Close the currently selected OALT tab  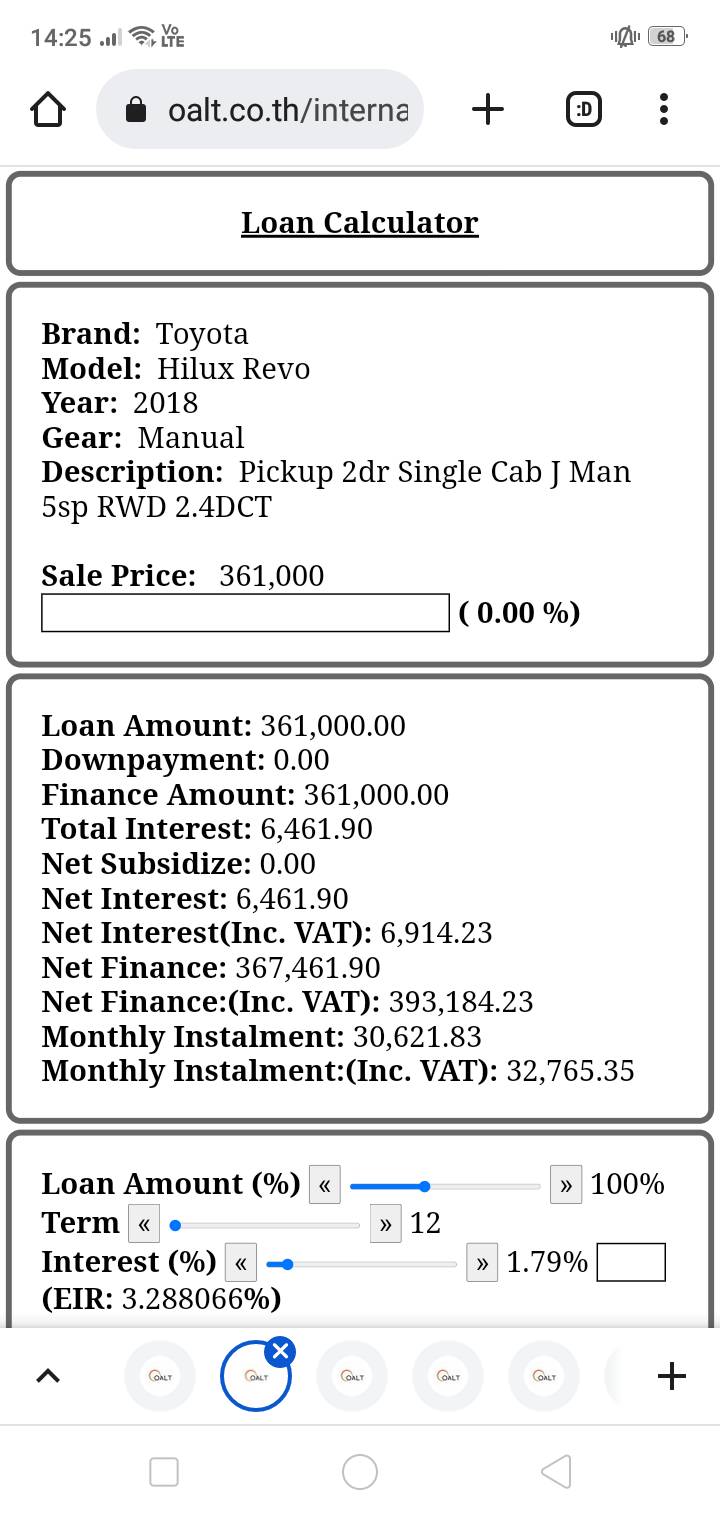pyautogui.click(x=281, y=1353)
